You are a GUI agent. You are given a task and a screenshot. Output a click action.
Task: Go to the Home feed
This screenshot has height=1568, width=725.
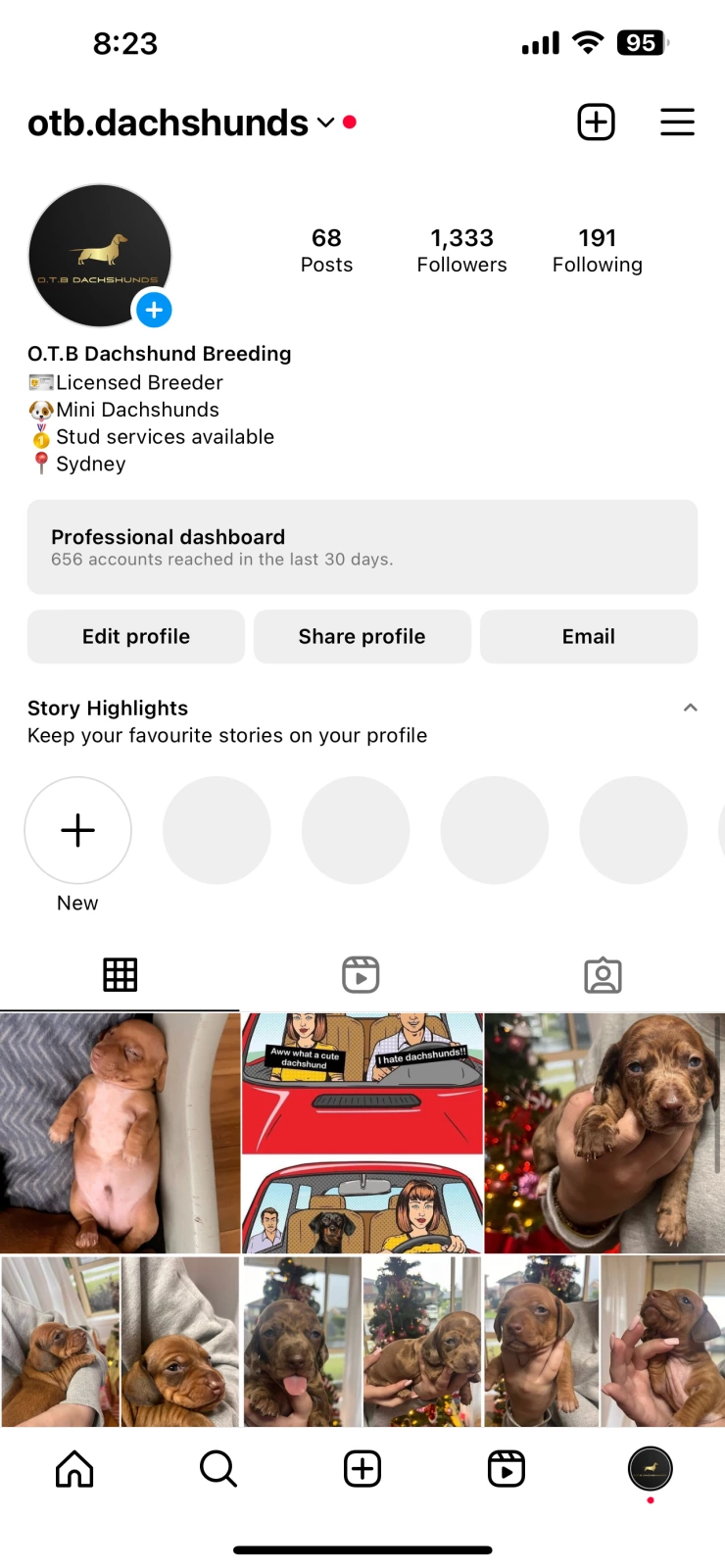[x=74, y=1469]
